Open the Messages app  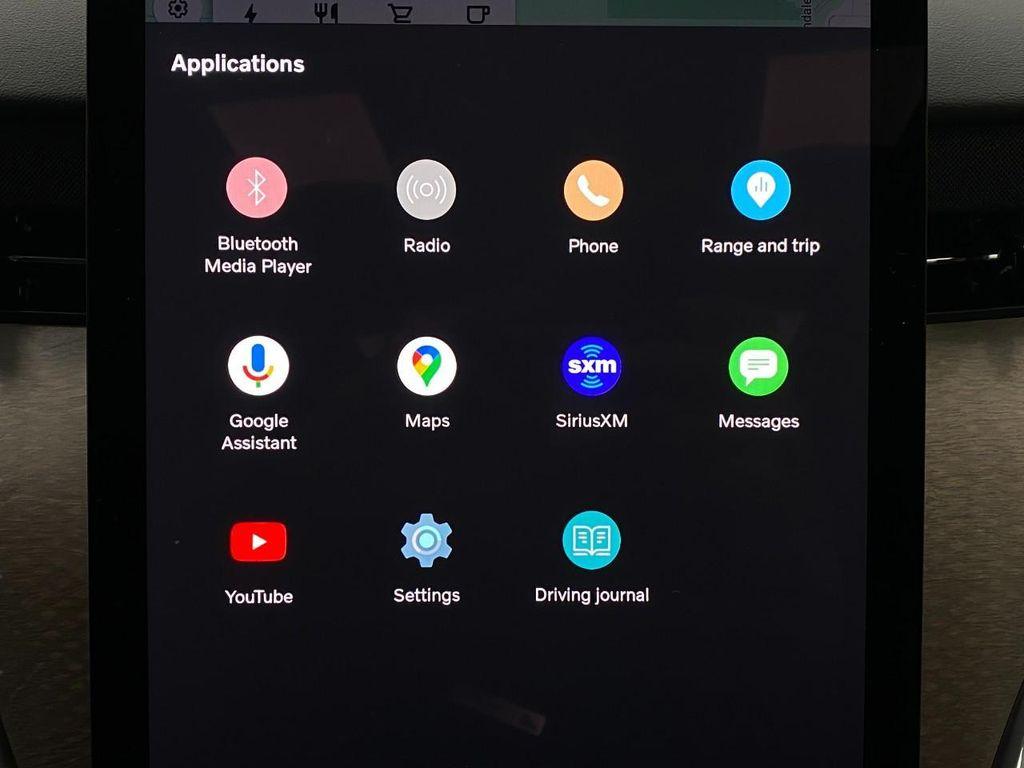click(758, 367)
